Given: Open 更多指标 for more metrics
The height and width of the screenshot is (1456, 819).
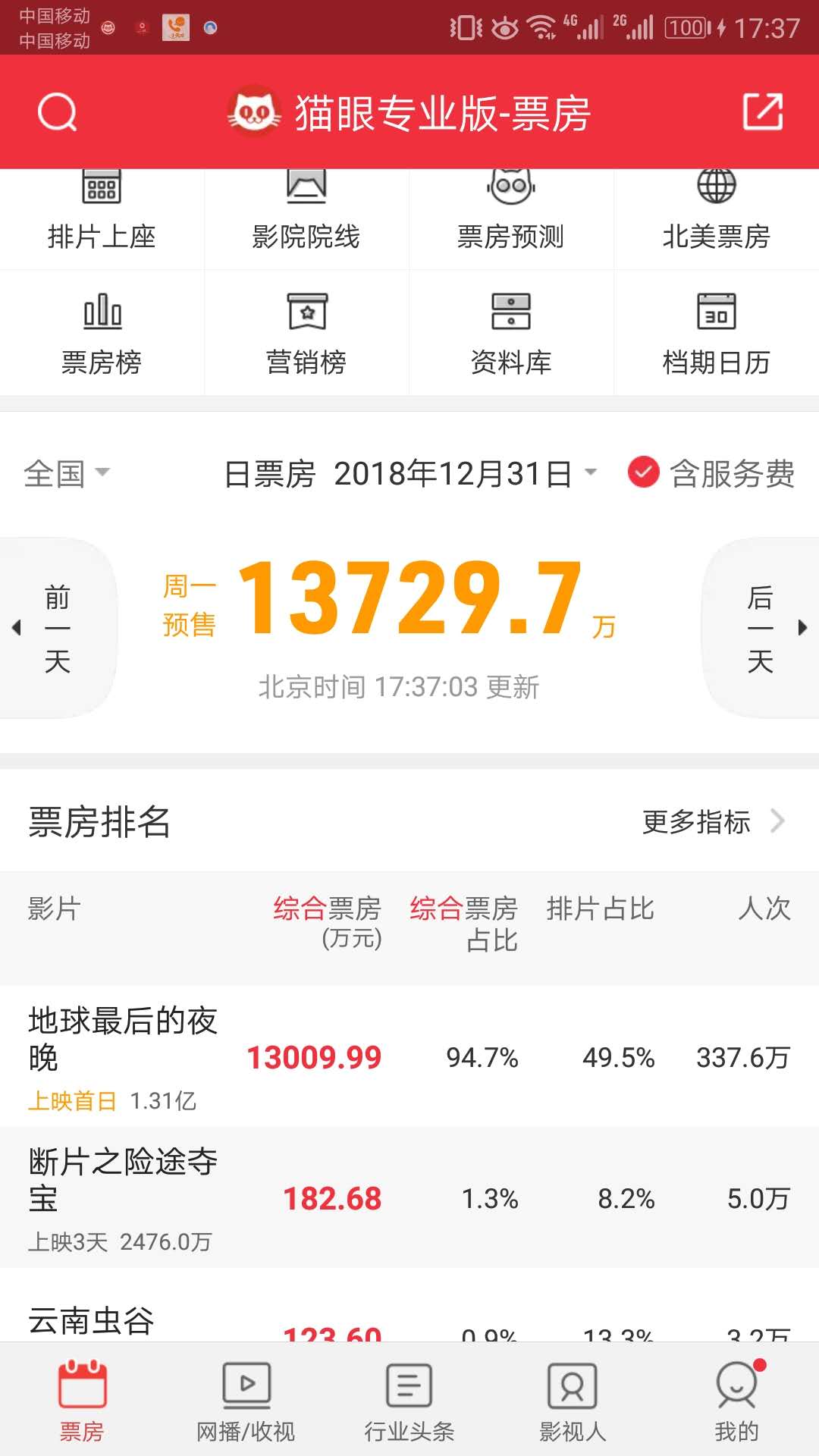Looking at the screenshot, I should point(711,821).
